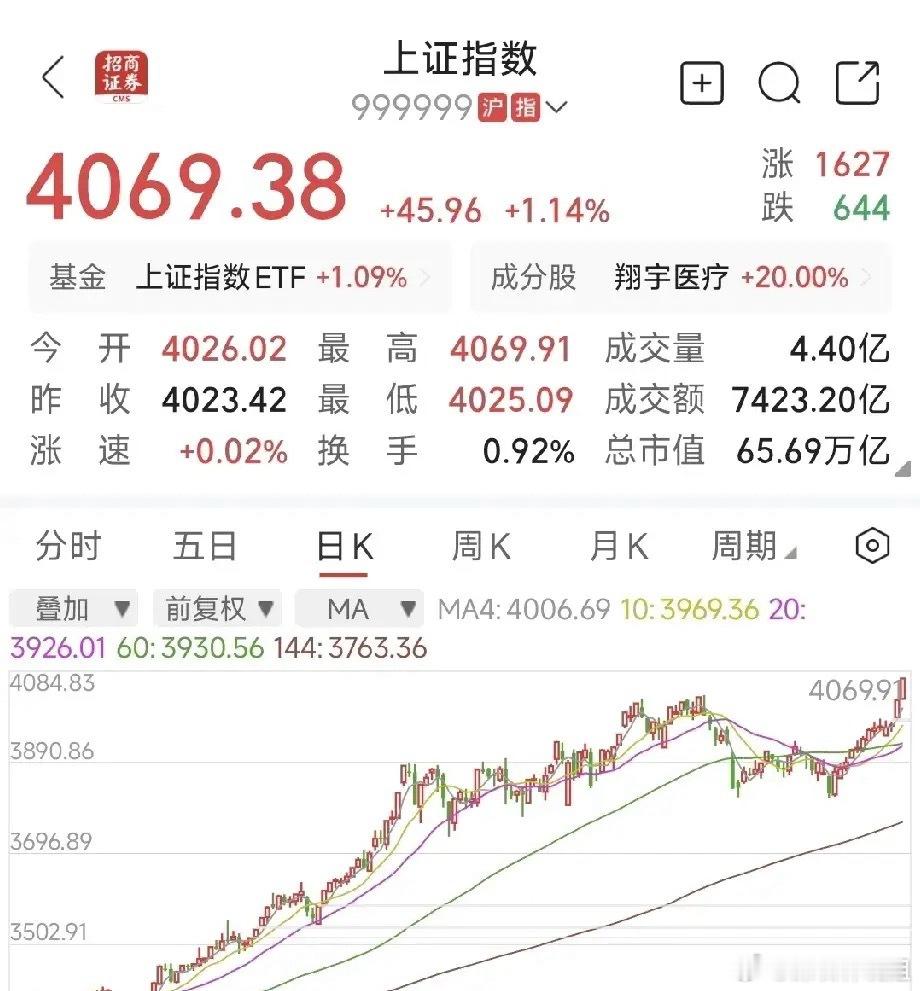The image size is (920, 991).
Task: Open search with the magnifier icon
Action: tap(777, 86)
